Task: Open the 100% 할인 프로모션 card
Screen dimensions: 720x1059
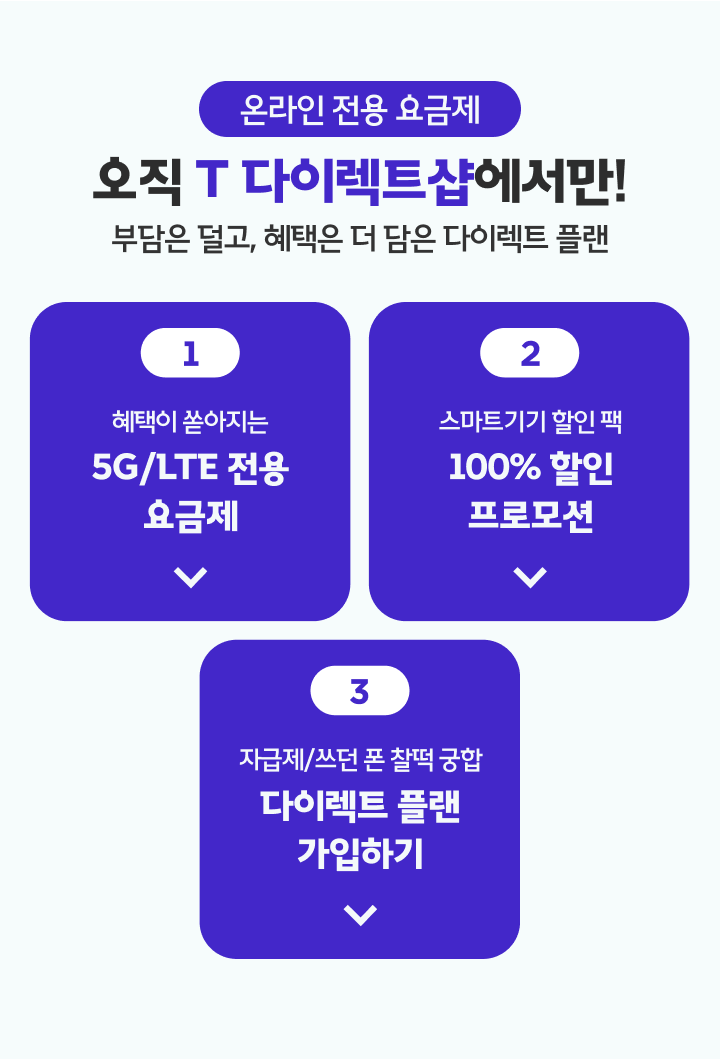Action: coord(529,462)
